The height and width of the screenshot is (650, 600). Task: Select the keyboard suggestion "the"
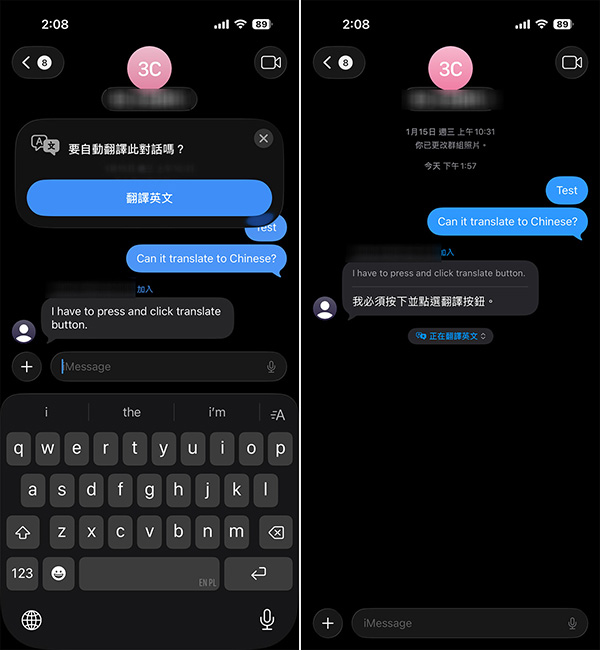pyautogui.click(x=132, y=412)
